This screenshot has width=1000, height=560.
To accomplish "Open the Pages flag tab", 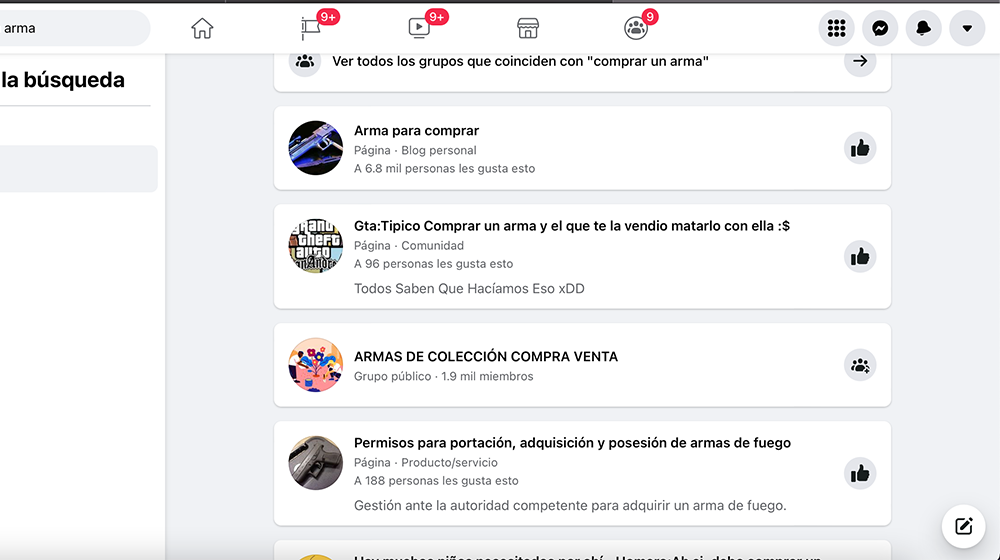I will pos(311,28).
